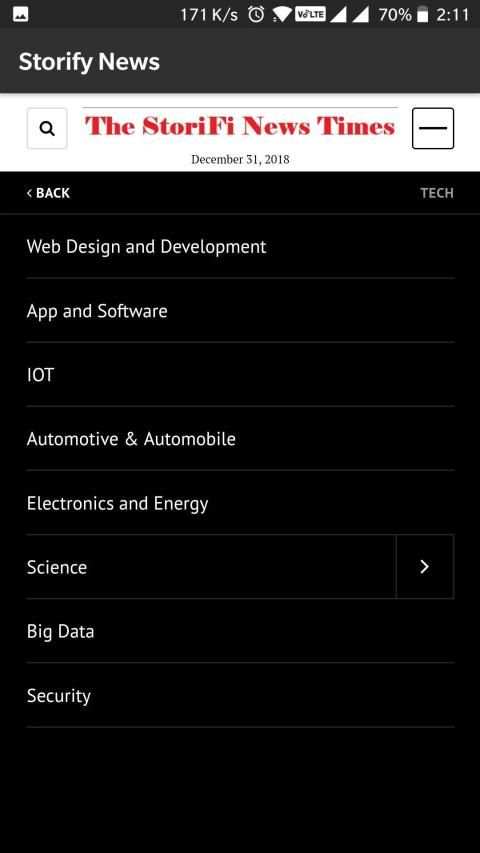
Task: Close the menu with the hamburger button
Action: (x=433, y=128)
